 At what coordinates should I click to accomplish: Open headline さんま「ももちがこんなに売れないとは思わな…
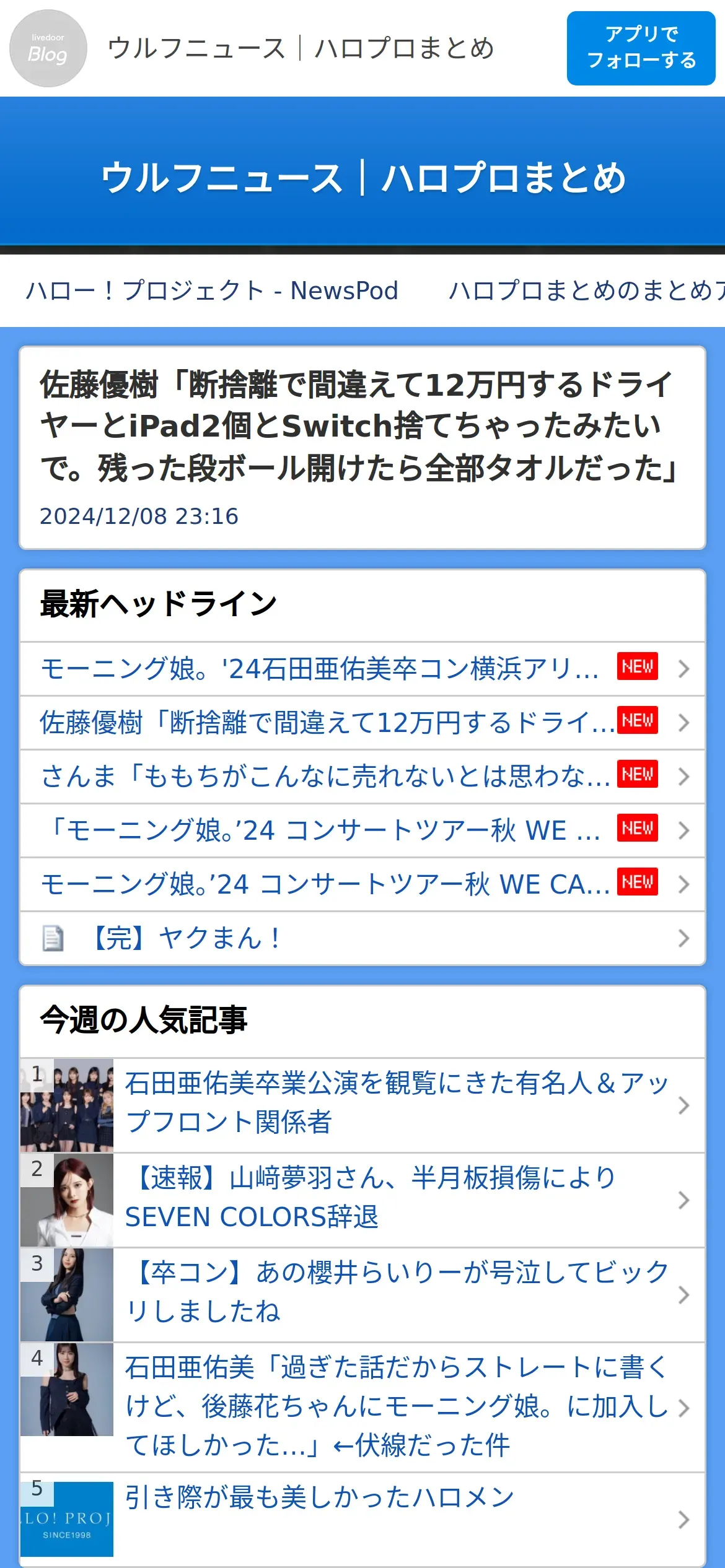click(x=362, y=777)
